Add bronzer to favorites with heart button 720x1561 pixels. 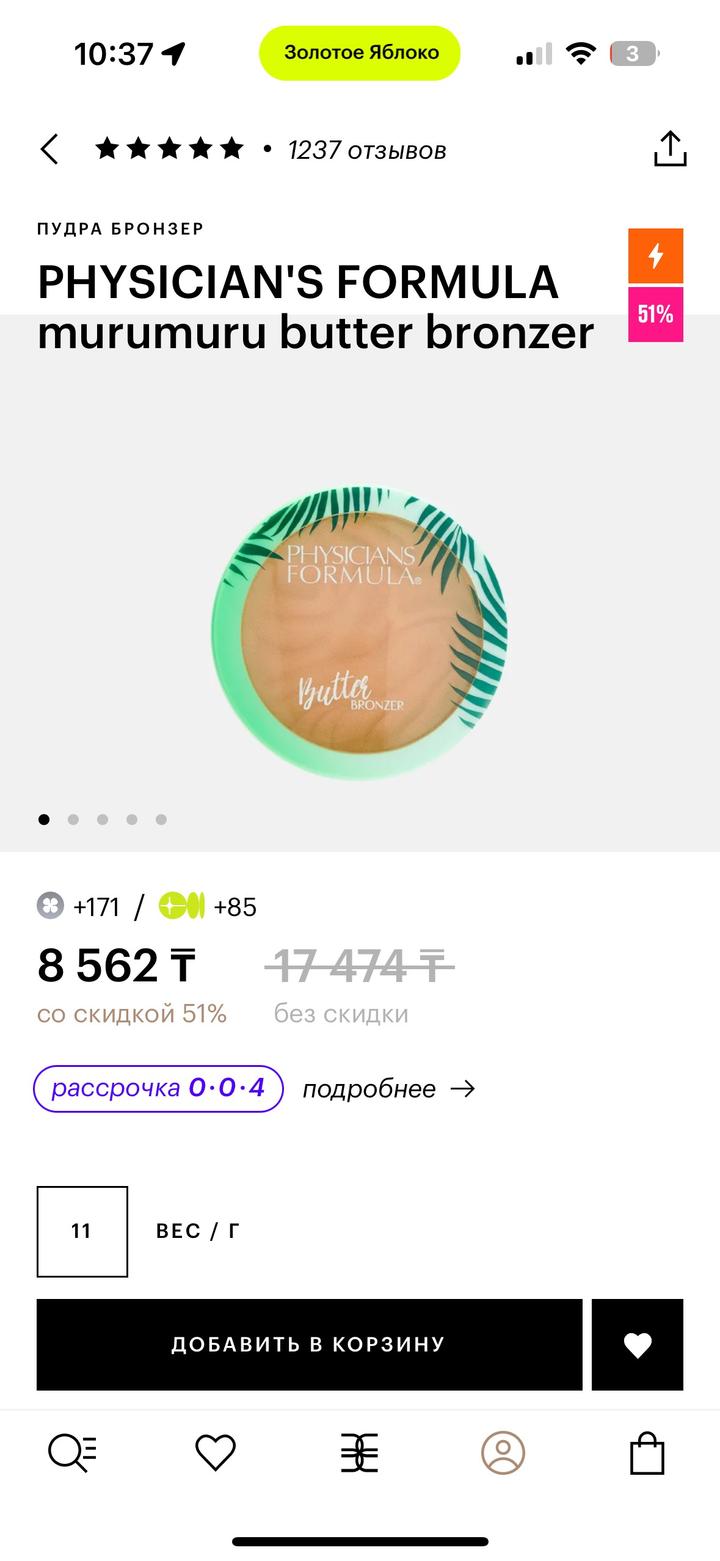(637, 1344)
